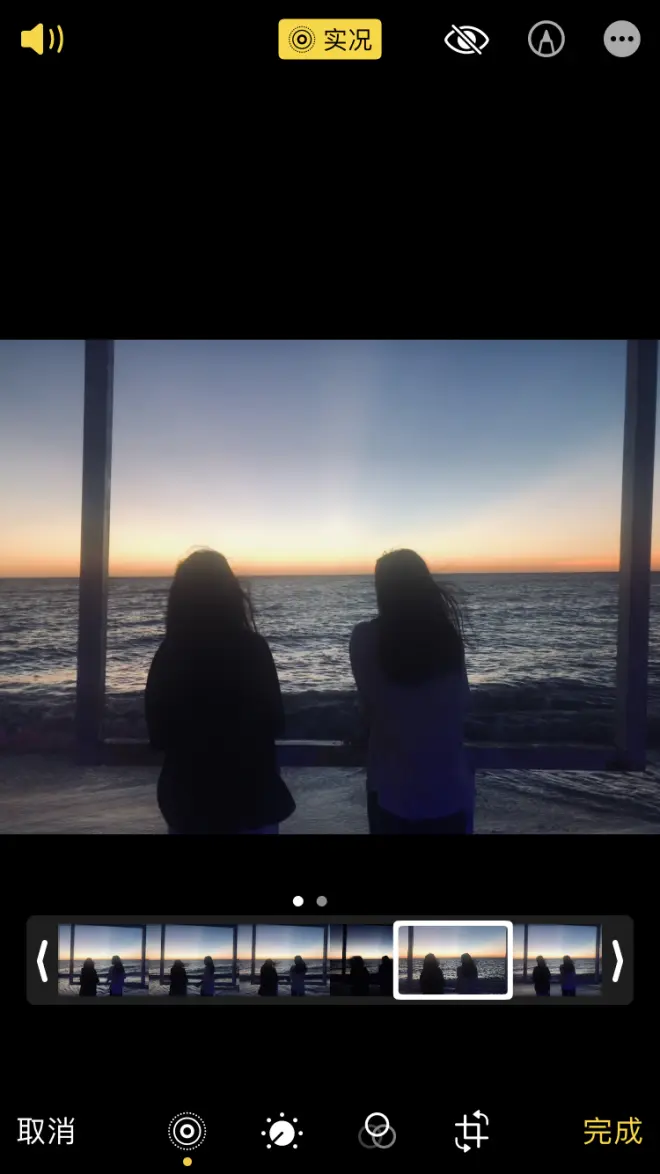Open the filters tool
Viewport: 660px width, 1174px height.
(x=377, y=1132)
